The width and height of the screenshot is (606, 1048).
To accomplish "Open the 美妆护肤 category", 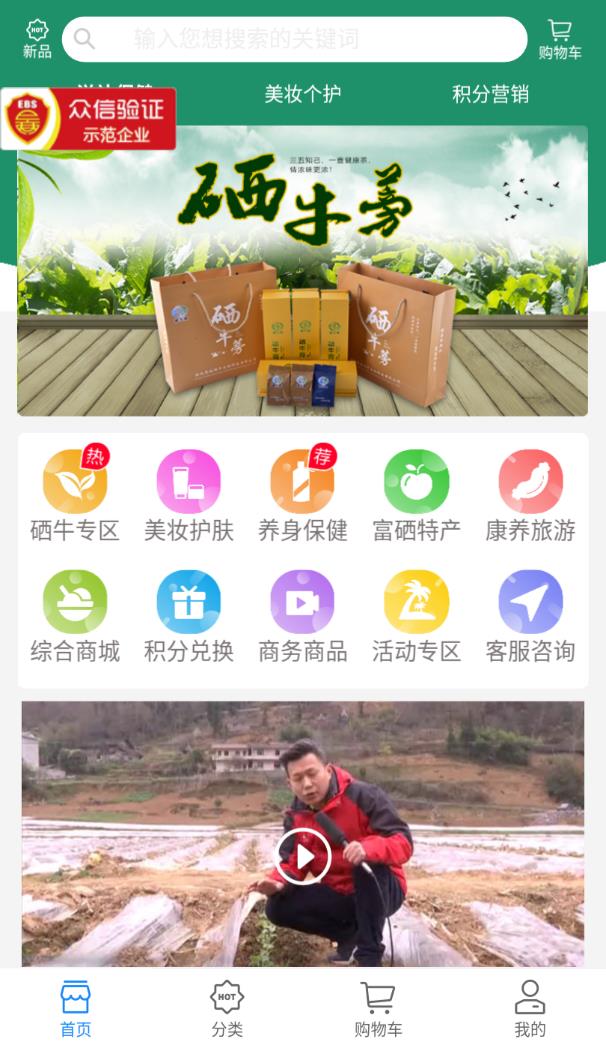I will (x=189, y=497).
